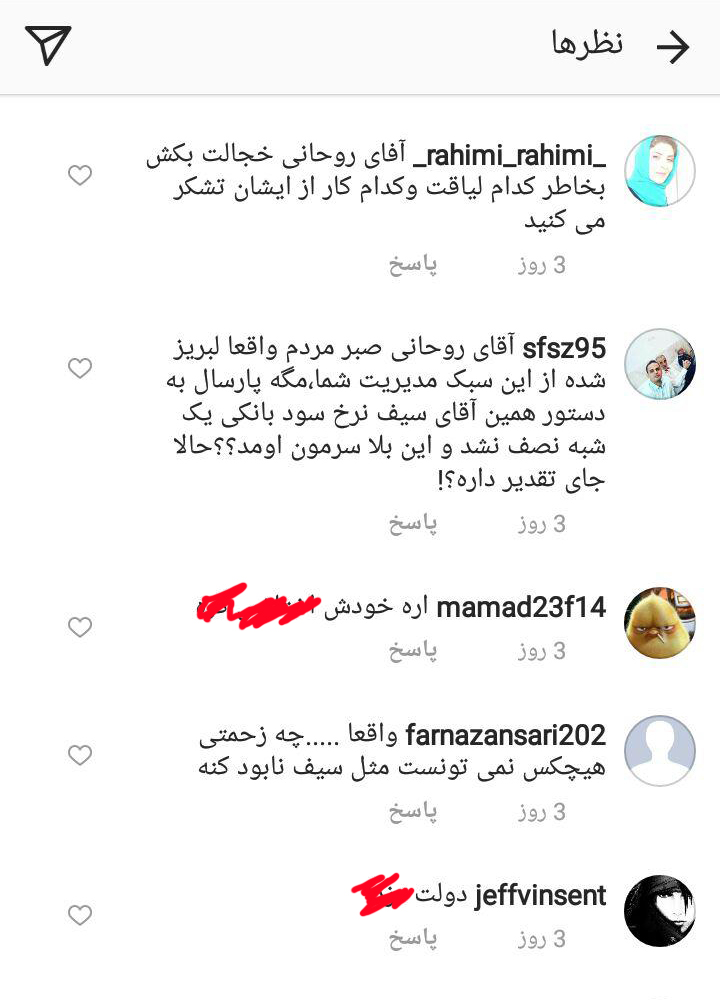Open the sfsz95 username link
This screenshot has height=1000, width=720.
click(x=564, y=348)
